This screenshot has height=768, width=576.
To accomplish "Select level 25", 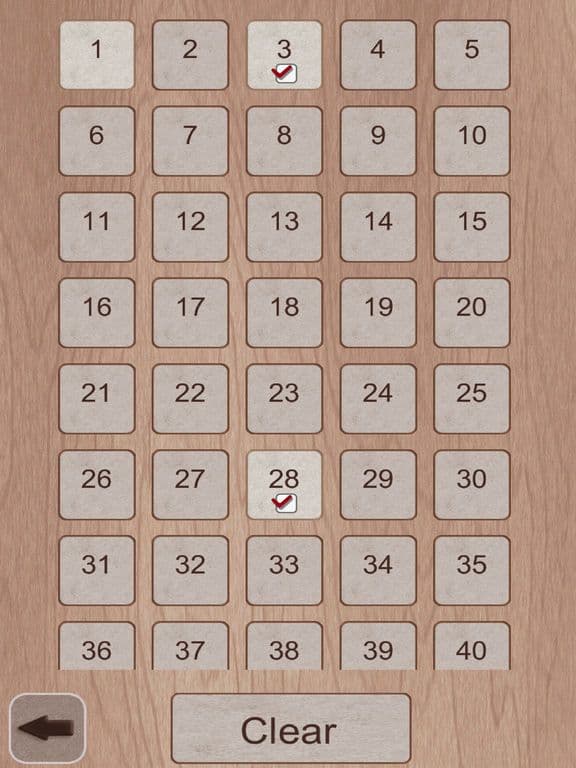I will [x=472, y=399].
